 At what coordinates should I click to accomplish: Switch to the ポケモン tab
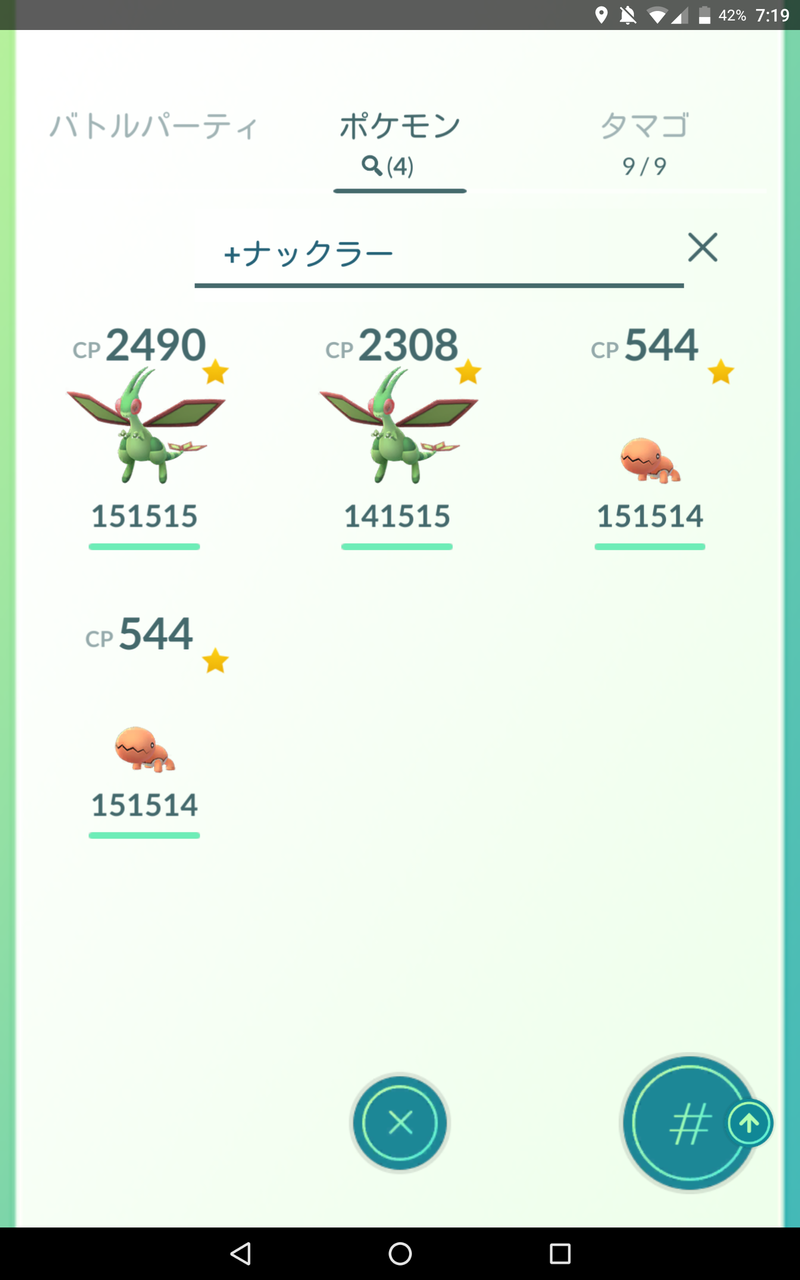point(399,125)
